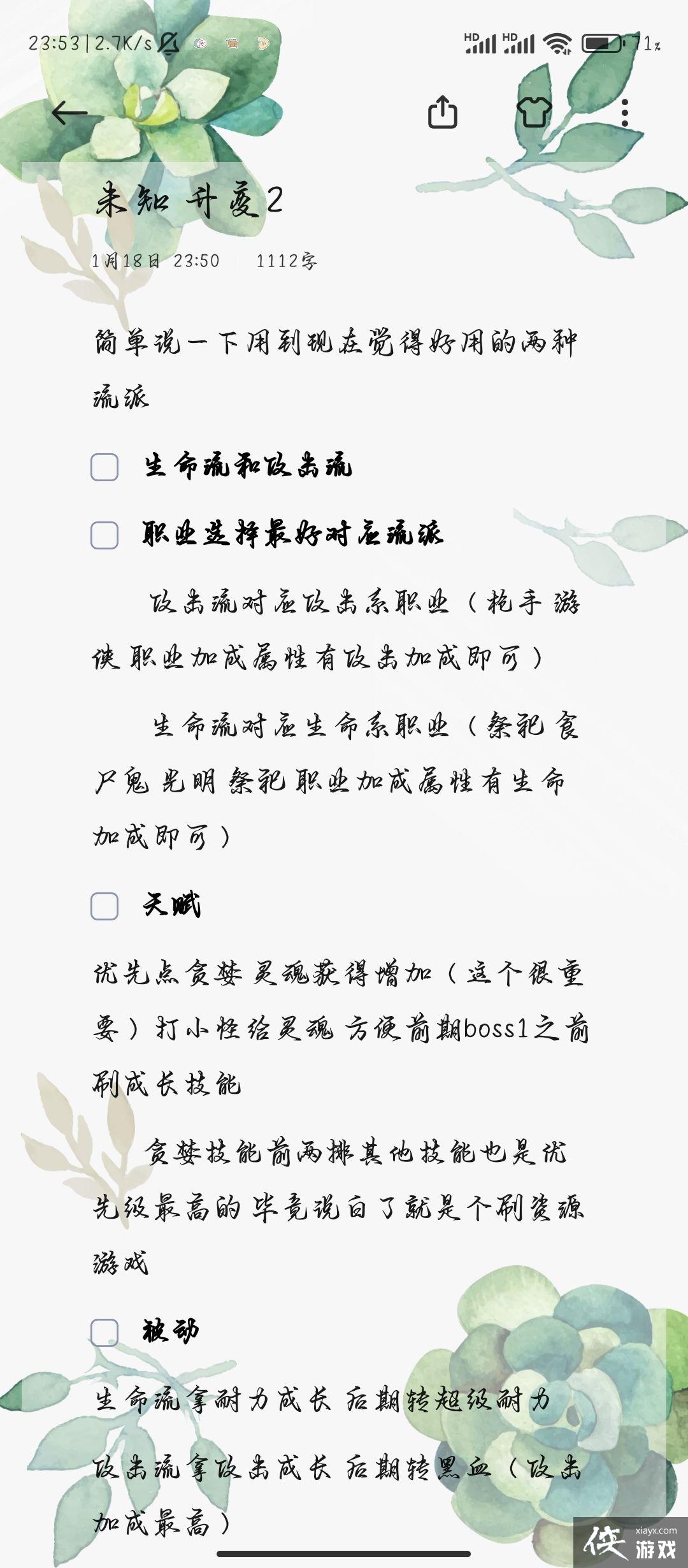Check the 生命流和攻击流 checkbox
This screenshot has width=688, height=1568.
point(104,467)
